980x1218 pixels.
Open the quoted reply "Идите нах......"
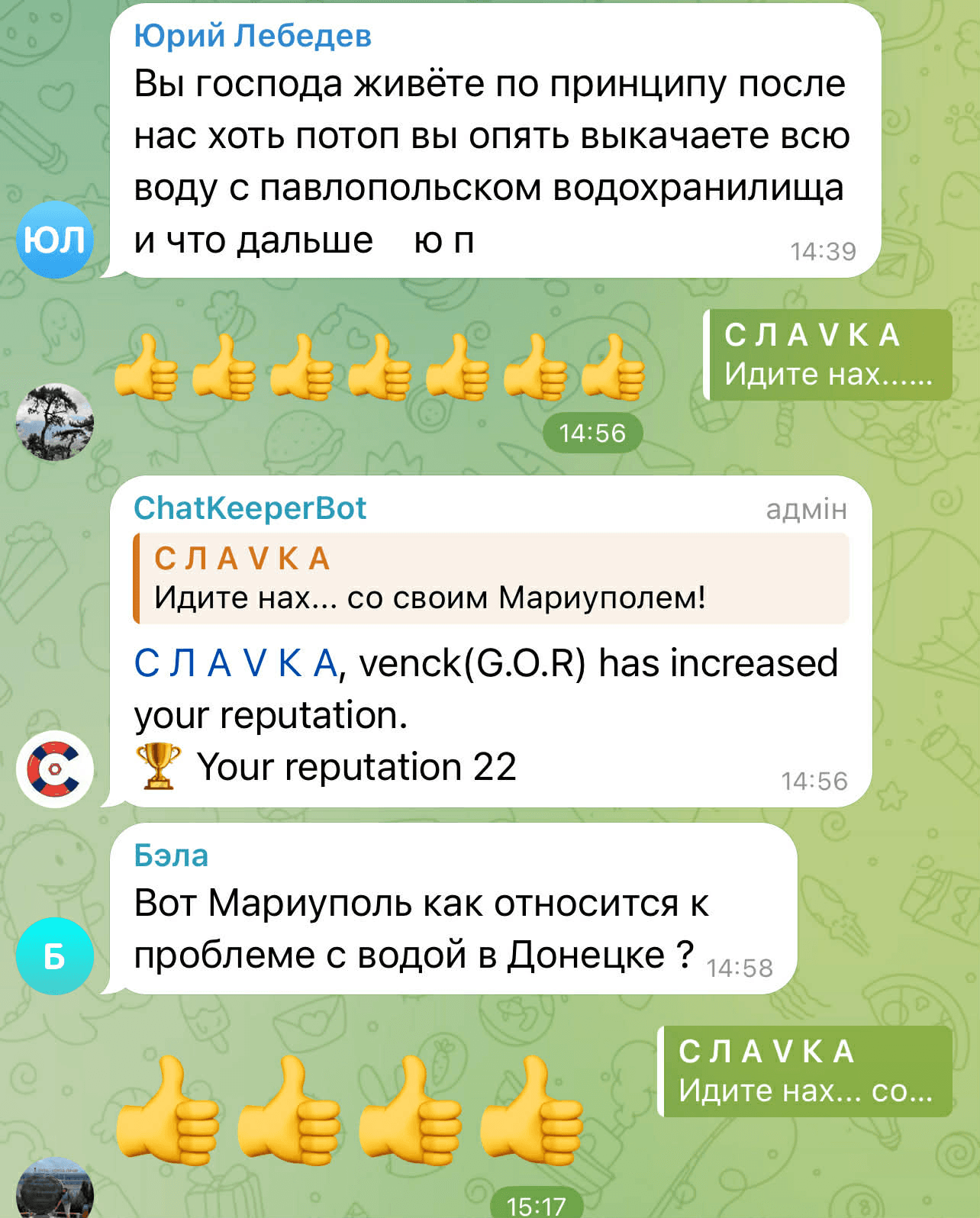(x=827, y=355)
